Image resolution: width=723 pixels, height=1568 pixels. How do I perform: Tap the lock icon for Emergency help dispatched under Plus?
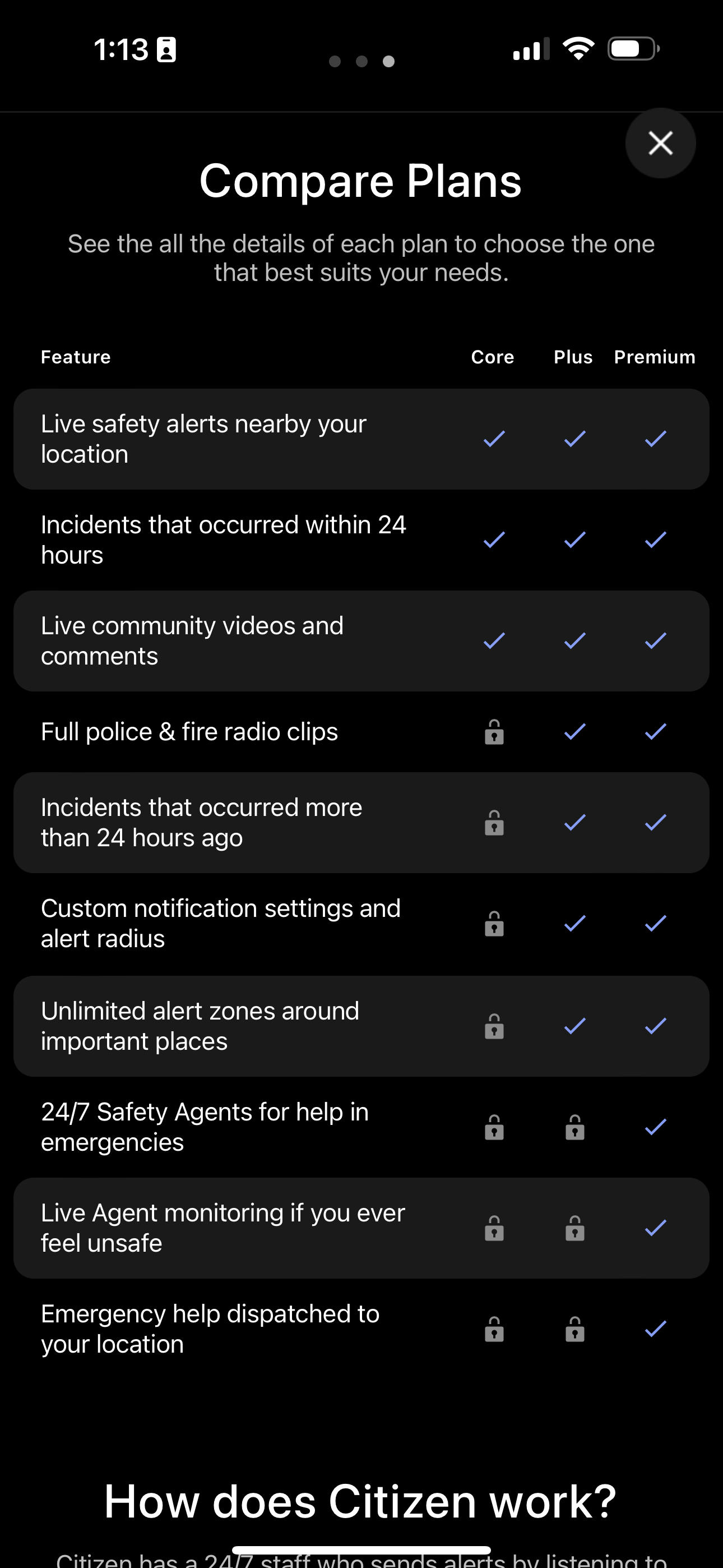point(574,1330)
